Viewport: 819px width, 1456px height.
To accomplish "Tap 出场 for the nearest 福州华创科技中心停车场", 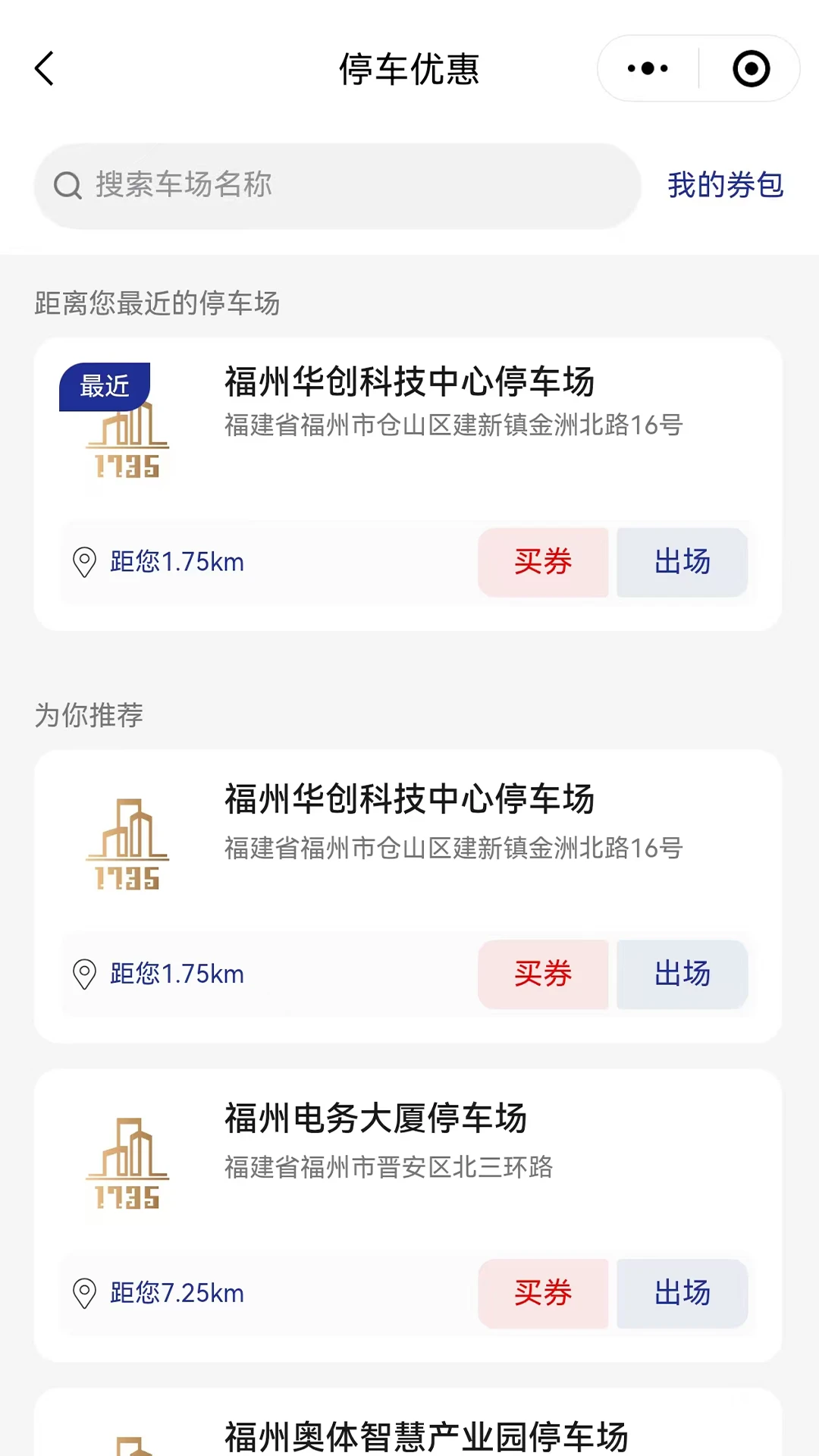I will (x=681, y=562).
